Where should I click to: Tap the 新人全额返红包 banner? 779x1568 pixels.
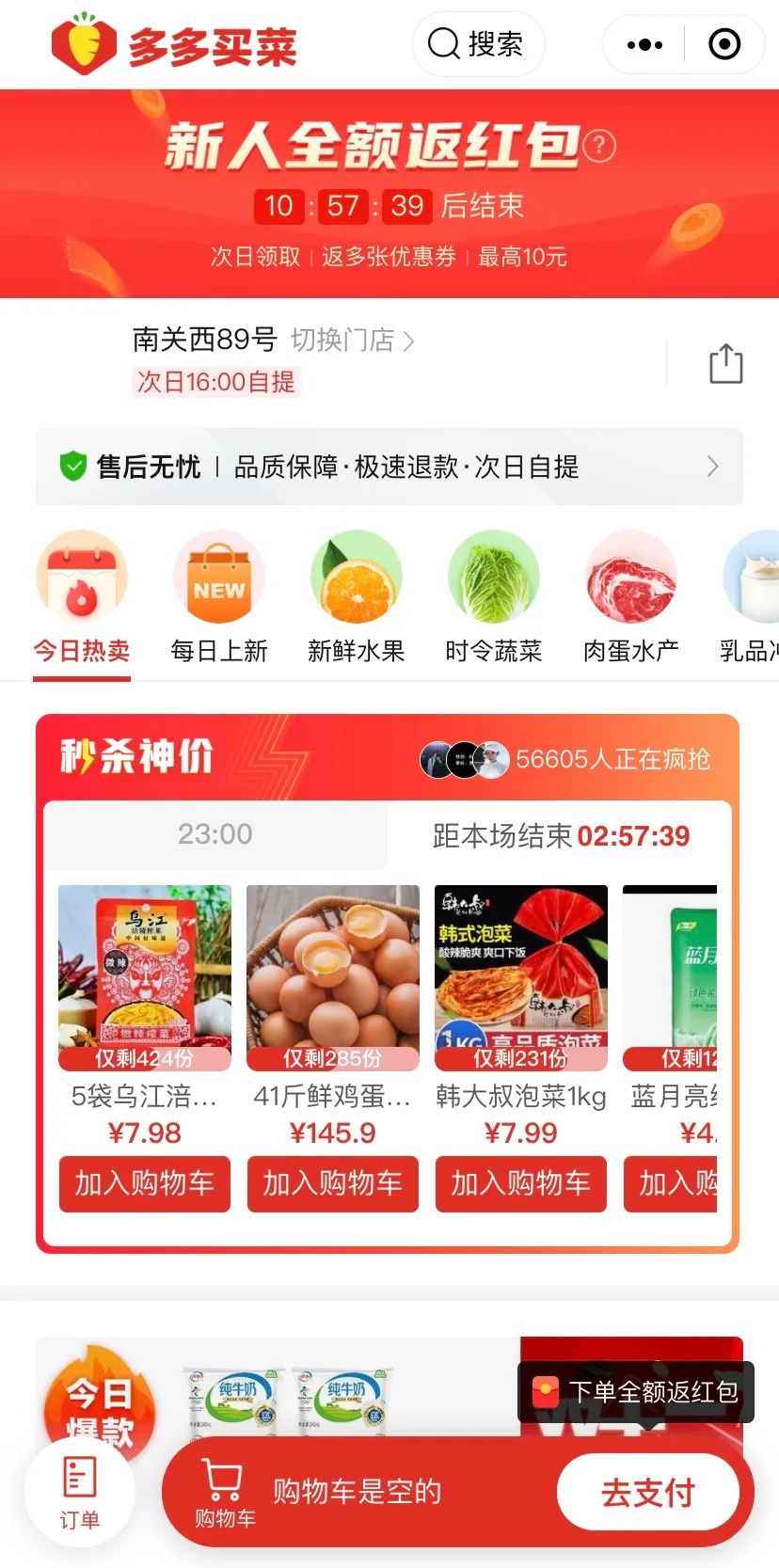point(389,193)
